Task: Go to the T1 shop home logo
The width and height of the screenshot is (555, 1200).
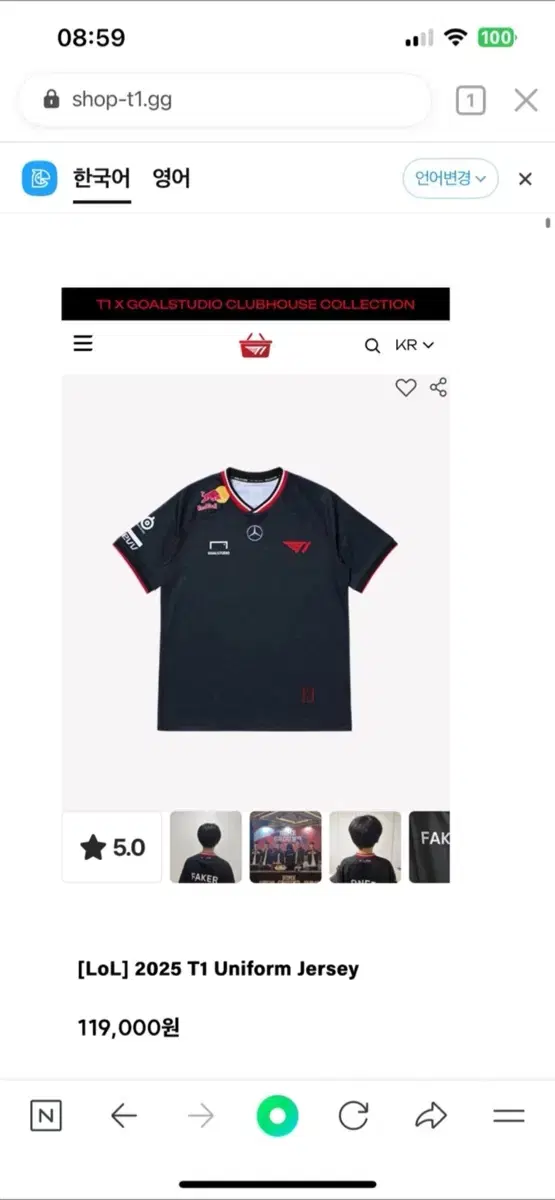Action: (x=255, y=346)
